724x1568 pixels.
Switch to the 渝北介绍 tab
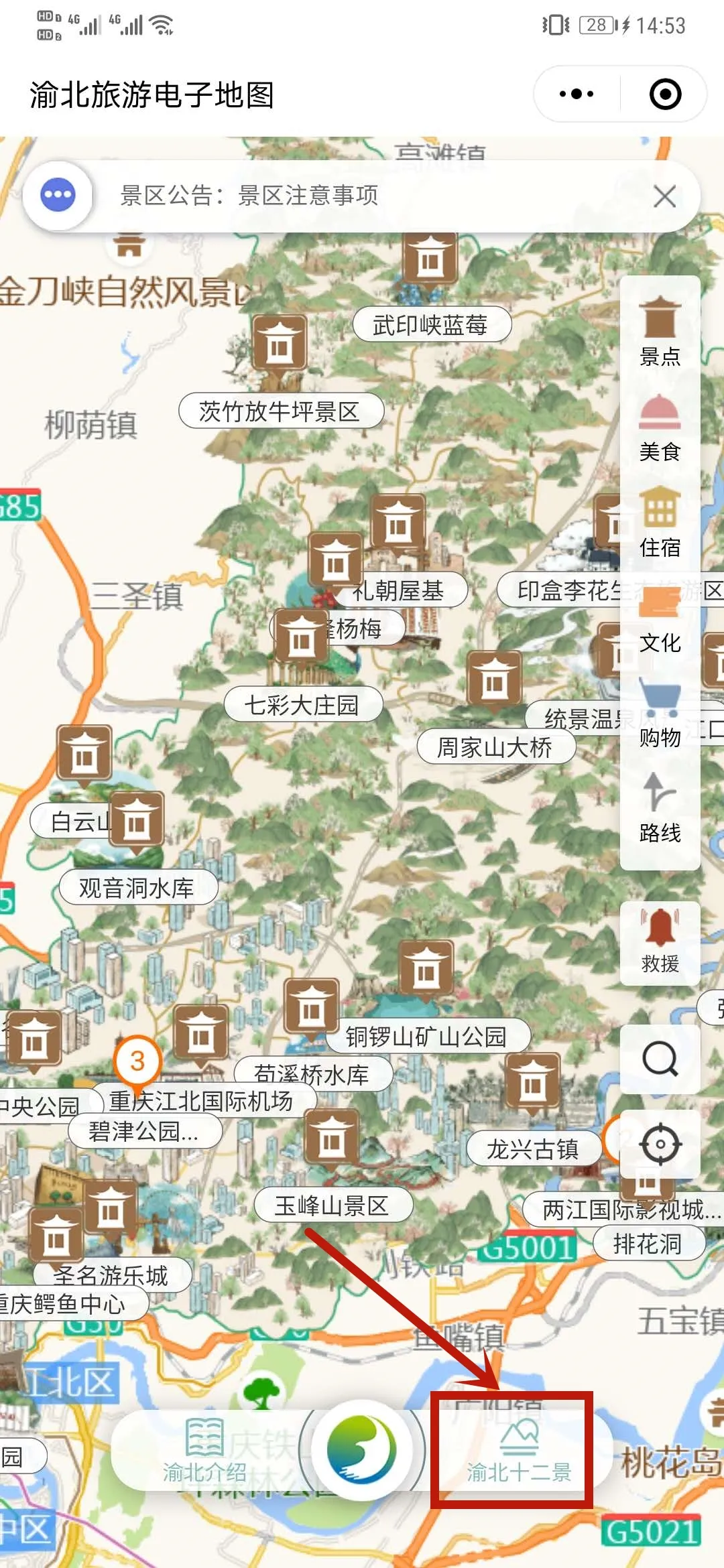coord(204,1451)
